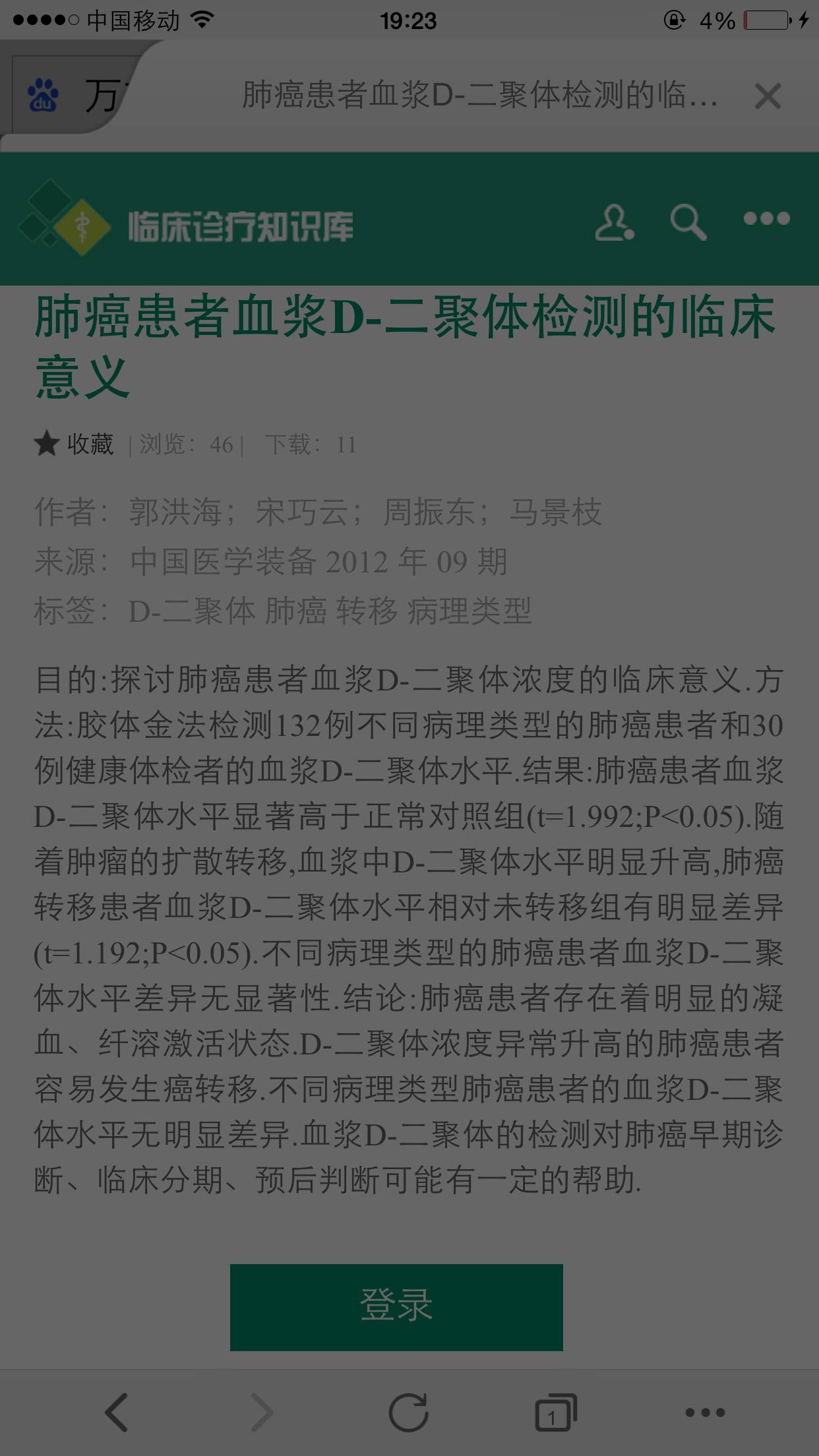Open the user account icon

(614, 222)
